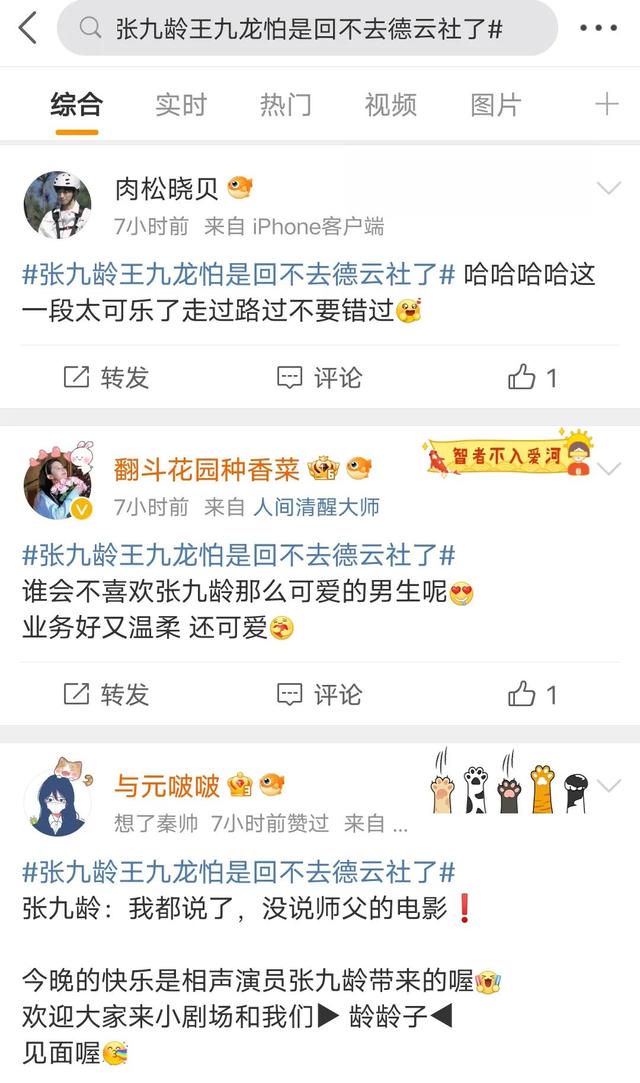Switch to the 视频 tab

pos(390,104)
